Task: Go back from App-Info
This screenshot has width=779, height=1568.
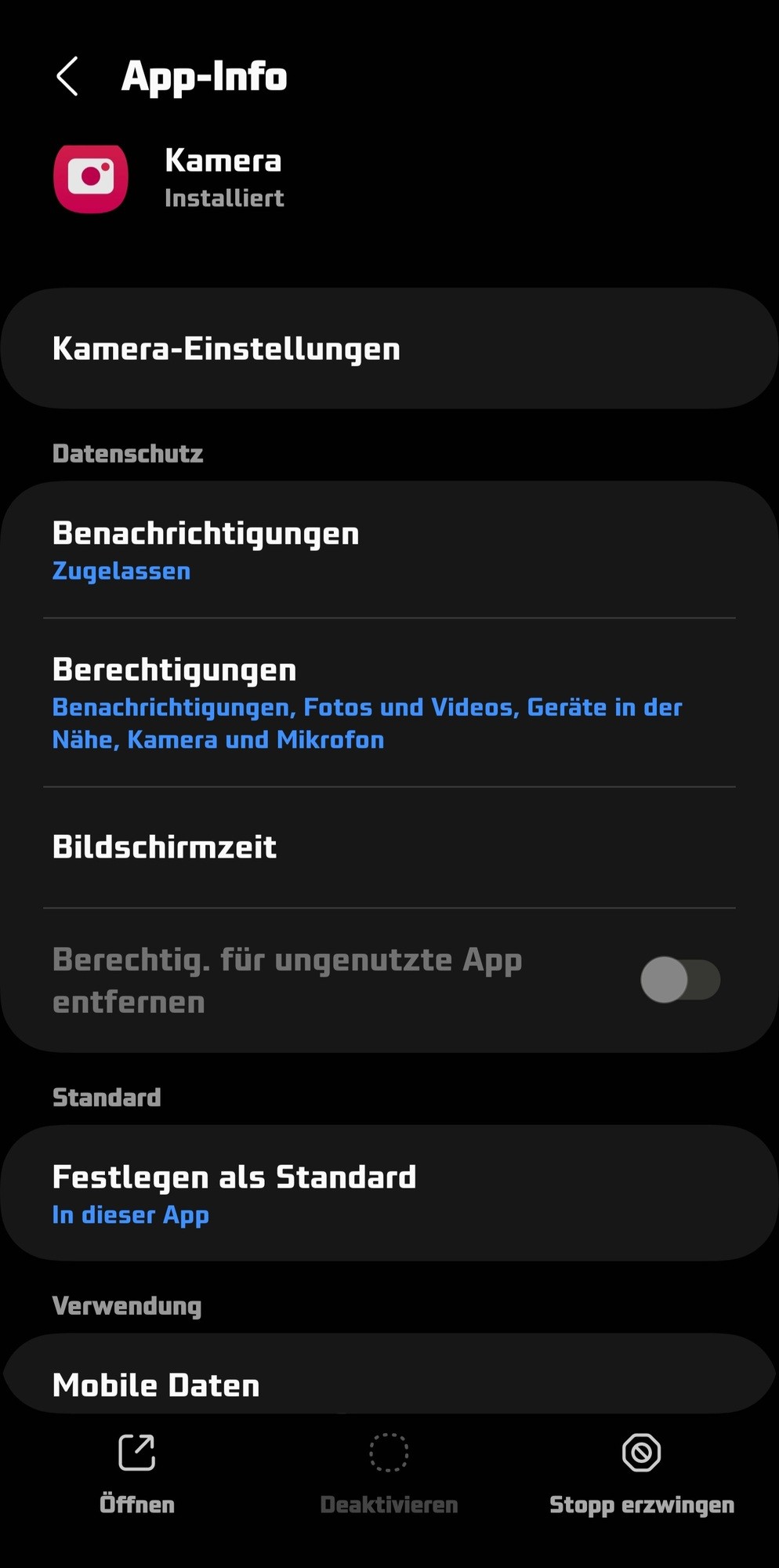Action: click(68, 76)
